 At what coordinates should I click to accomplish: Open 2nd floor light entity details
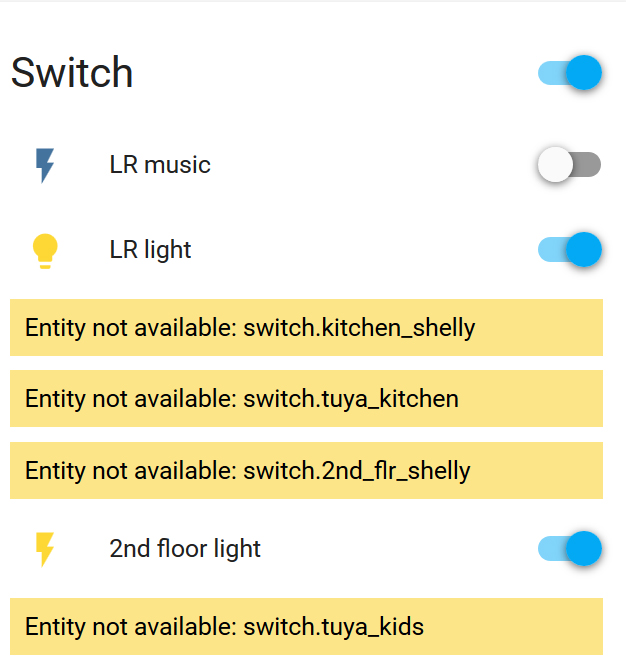[x=185, y=548]
